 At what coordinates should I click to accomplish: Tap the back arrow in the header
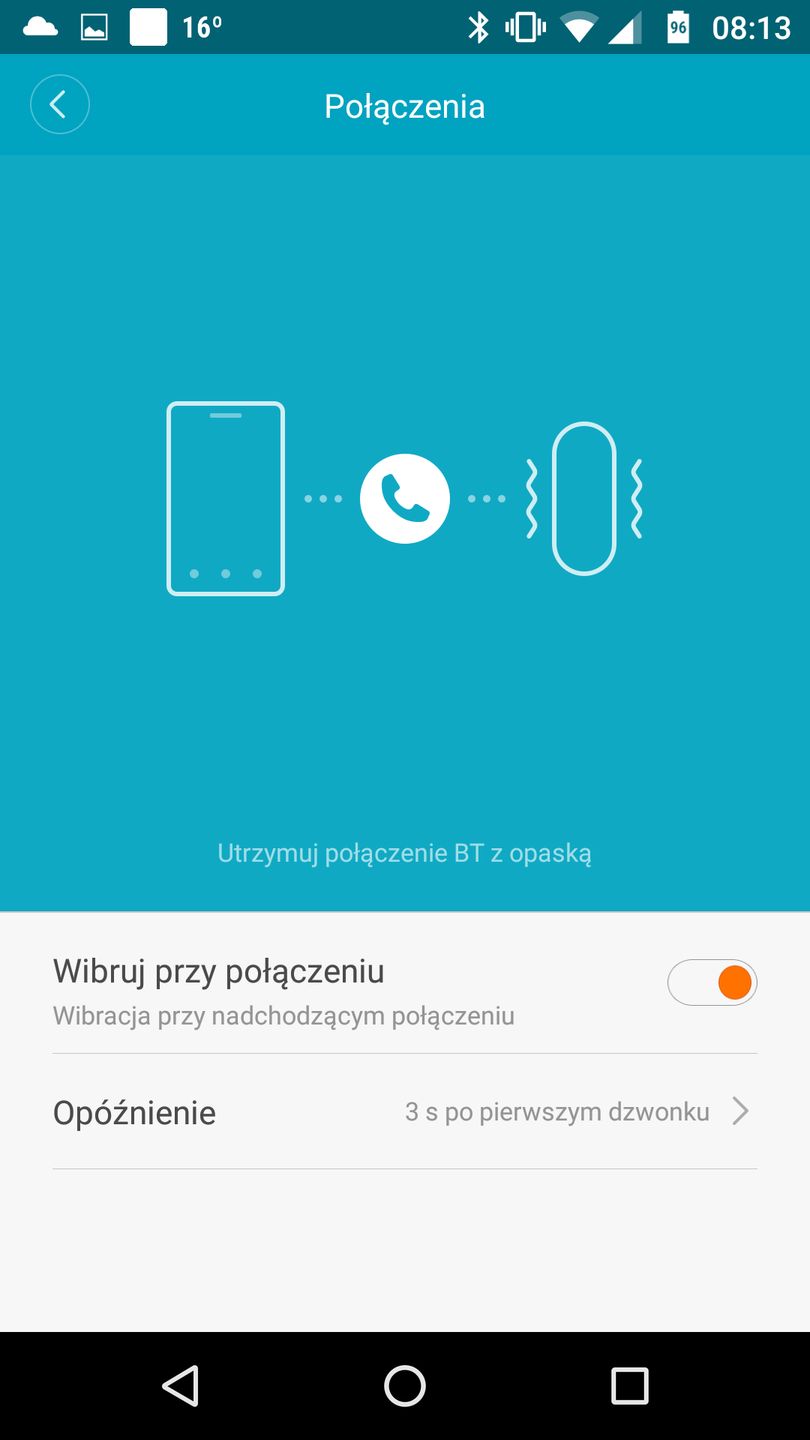[60, 104]
